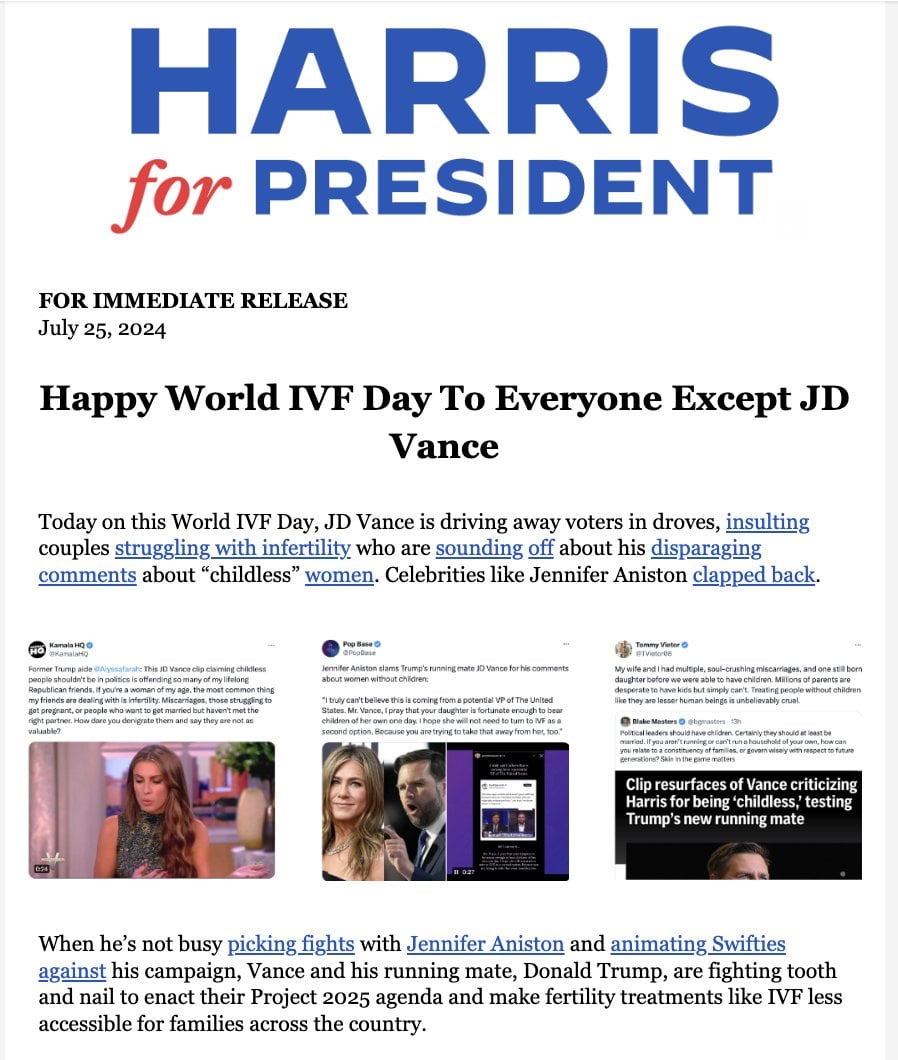Open the "struggling with infertility" link
Viewport: 898px width, 1060px height.
point(232,549)
